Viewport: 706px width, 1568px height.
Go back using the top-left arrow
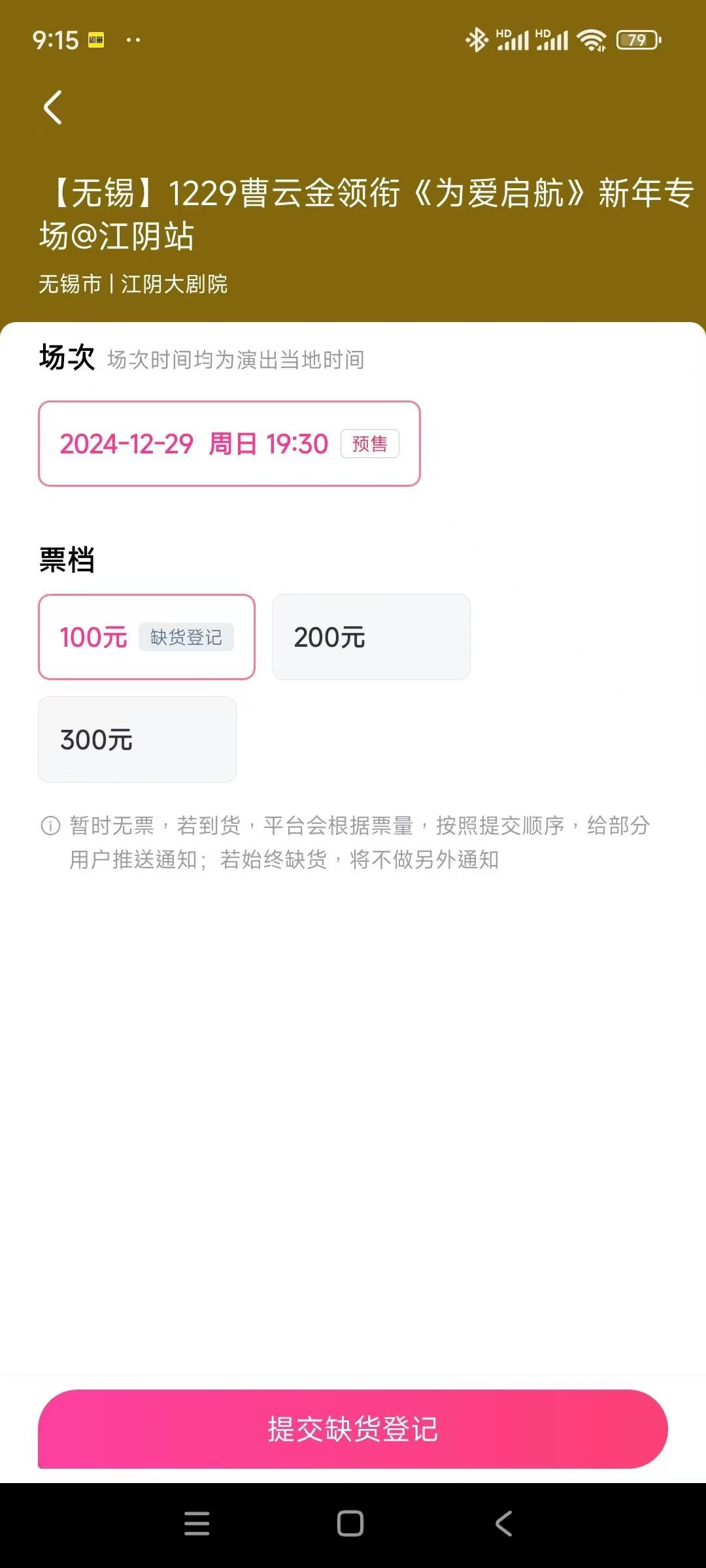click(x=53, y=107)
